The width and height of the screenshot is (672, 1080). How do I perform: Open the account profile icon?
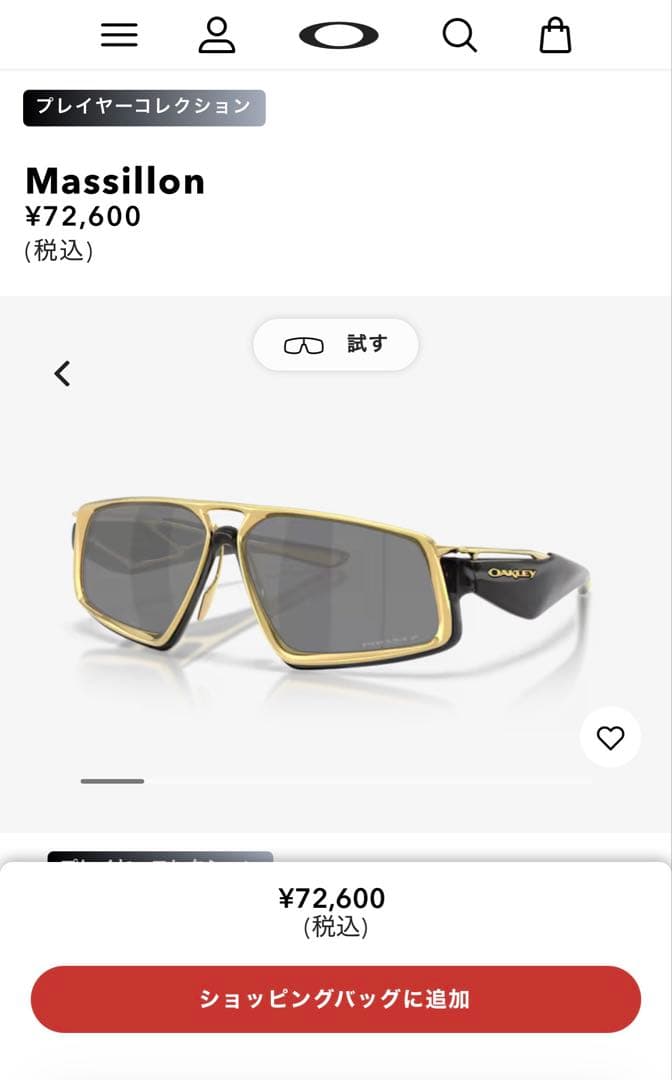tap(216, 35)
